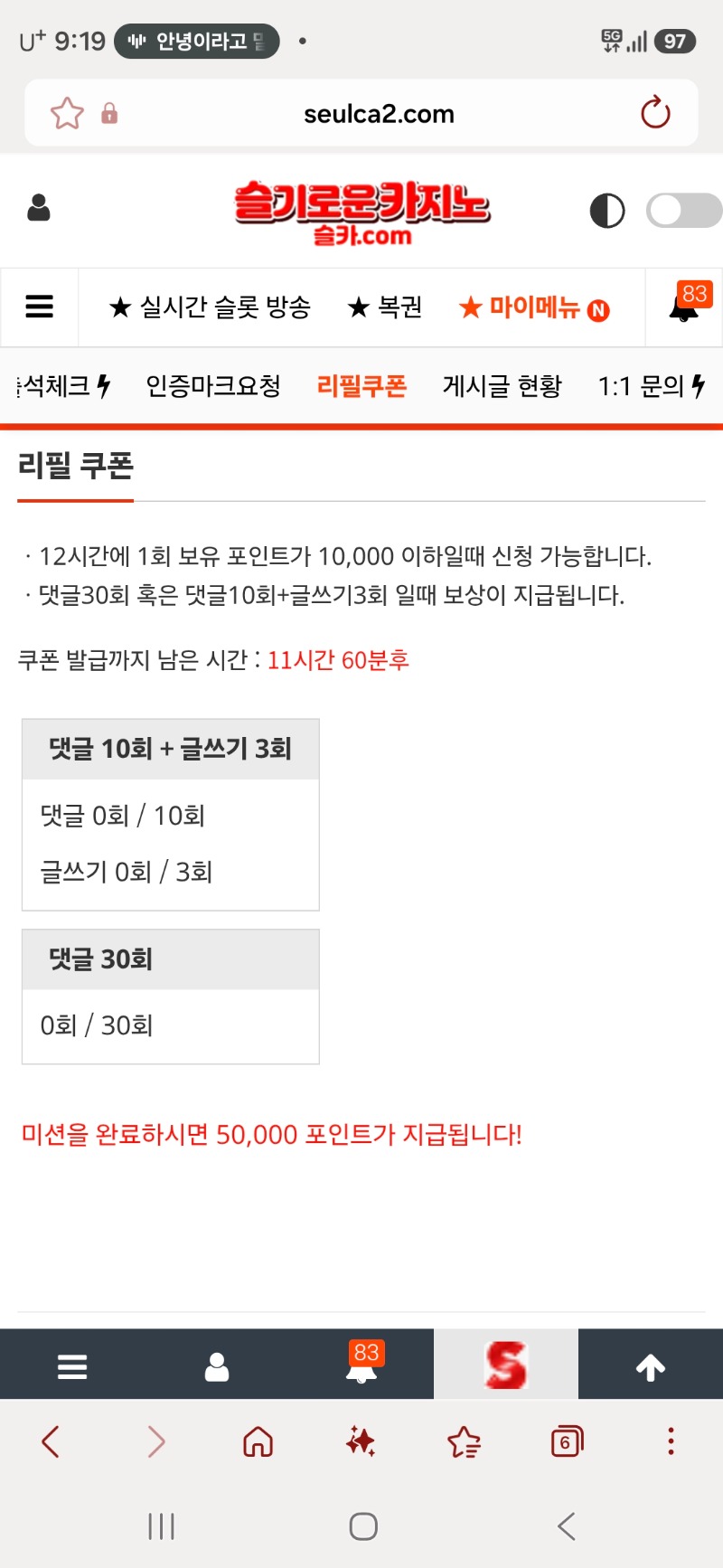Open the browser three-dot overflow menu
This screenshot has height=1568, width=723.
[671, 1441]
